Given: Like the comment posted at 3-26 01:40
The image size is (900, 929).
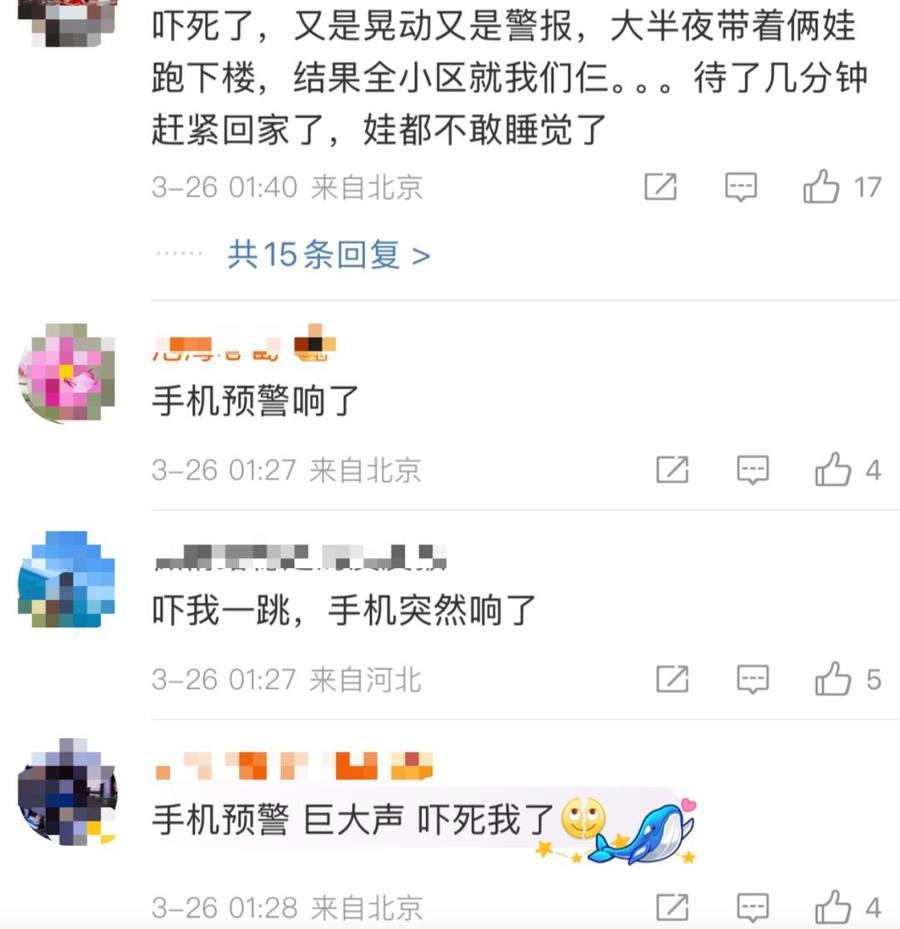Looking at the screenshot, I should [822, 187].
